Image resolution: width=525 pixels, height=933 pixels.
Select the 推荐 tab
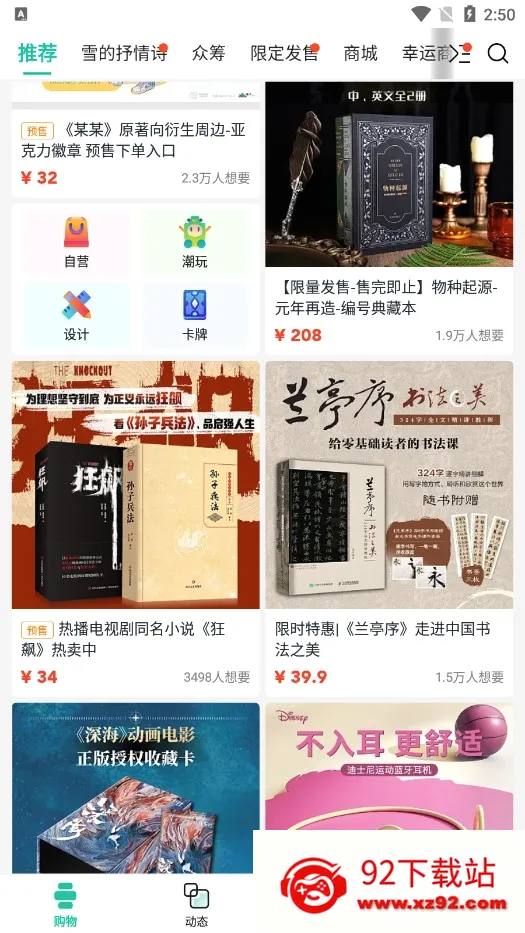[38, 54]
